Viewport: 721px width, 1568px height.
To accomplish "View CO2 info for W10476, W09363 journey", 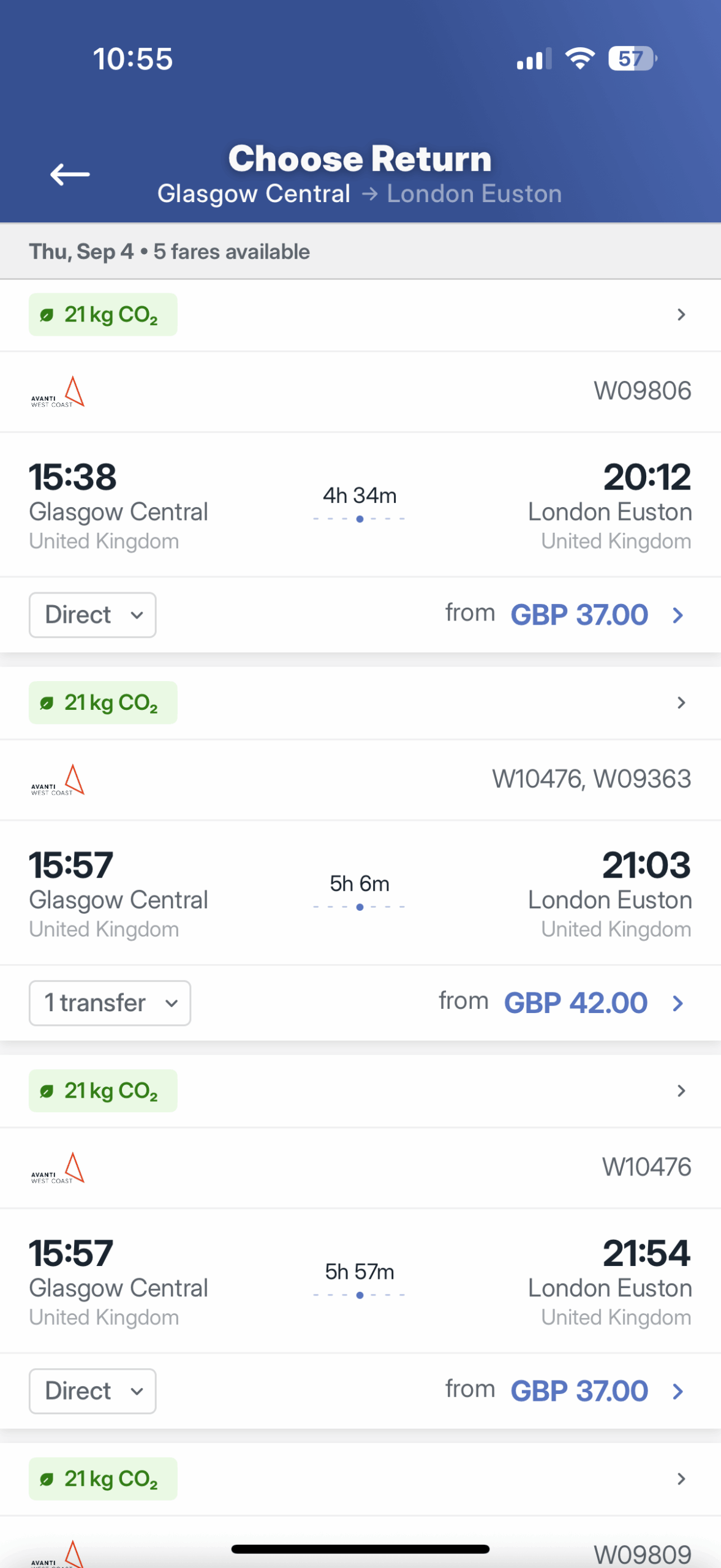I will click(360, 703).
